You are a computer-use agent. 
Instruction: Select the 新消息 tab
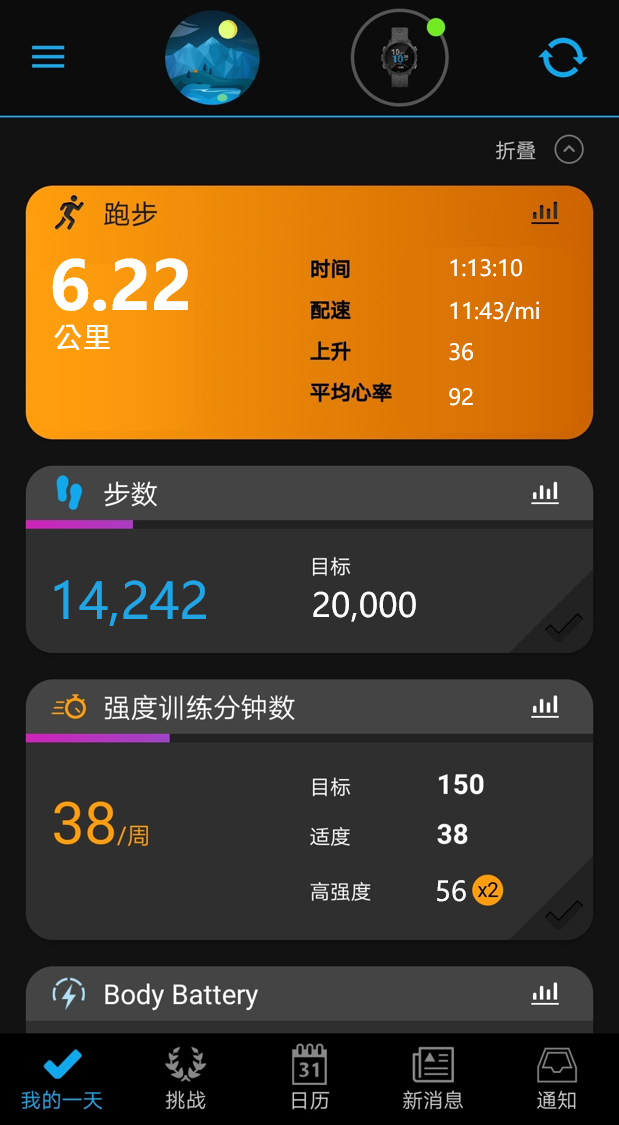pos(433,1079)
